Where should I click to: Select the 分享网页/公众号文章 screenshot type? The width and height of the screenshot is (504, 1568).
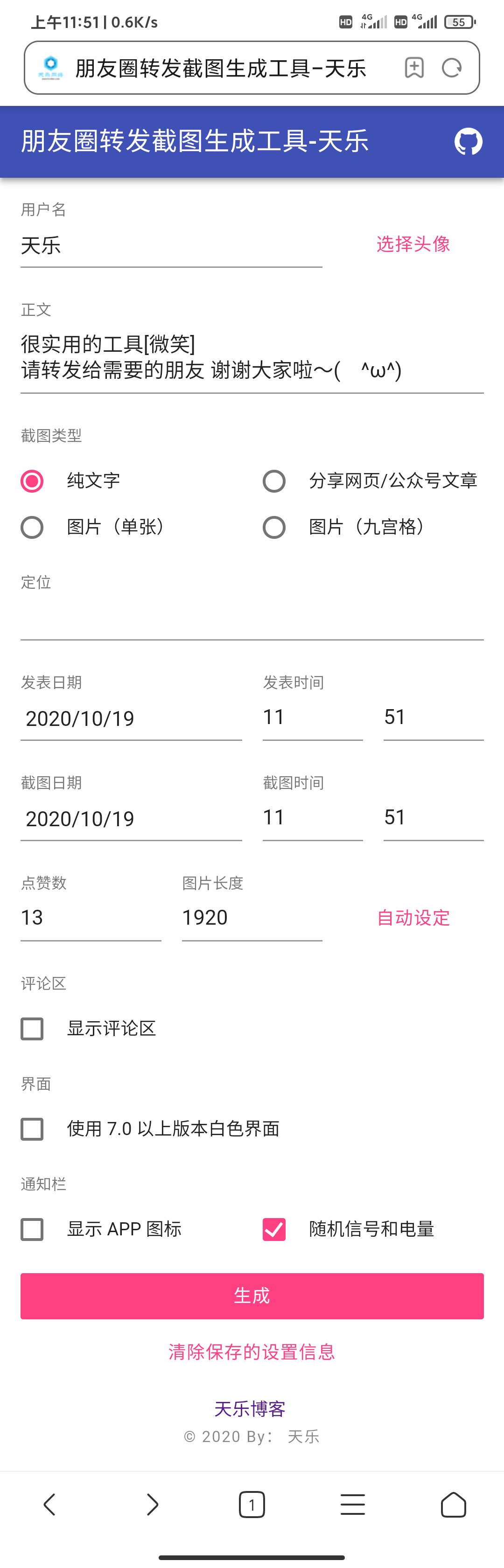[x=274, y=481]
